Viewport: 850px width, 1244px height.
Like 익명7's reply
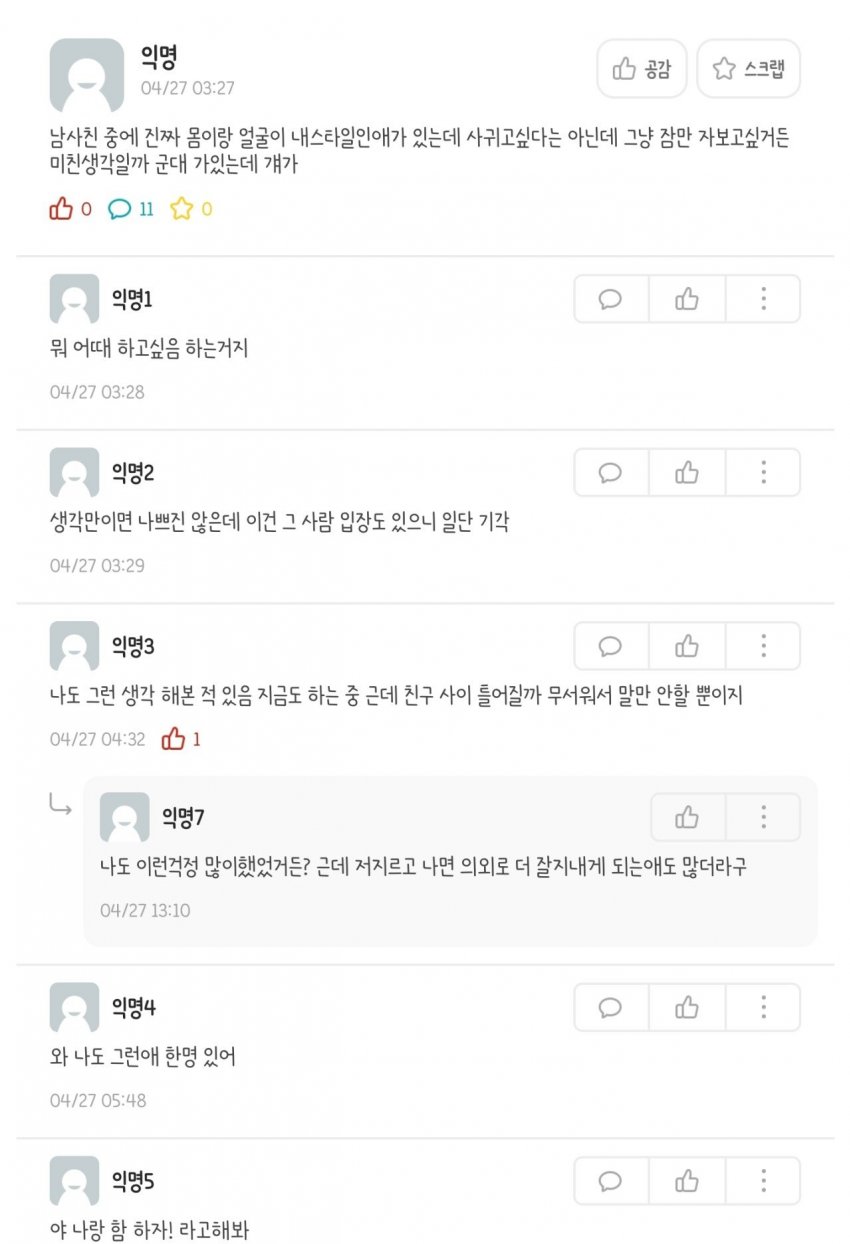click(x=687, y=817)
